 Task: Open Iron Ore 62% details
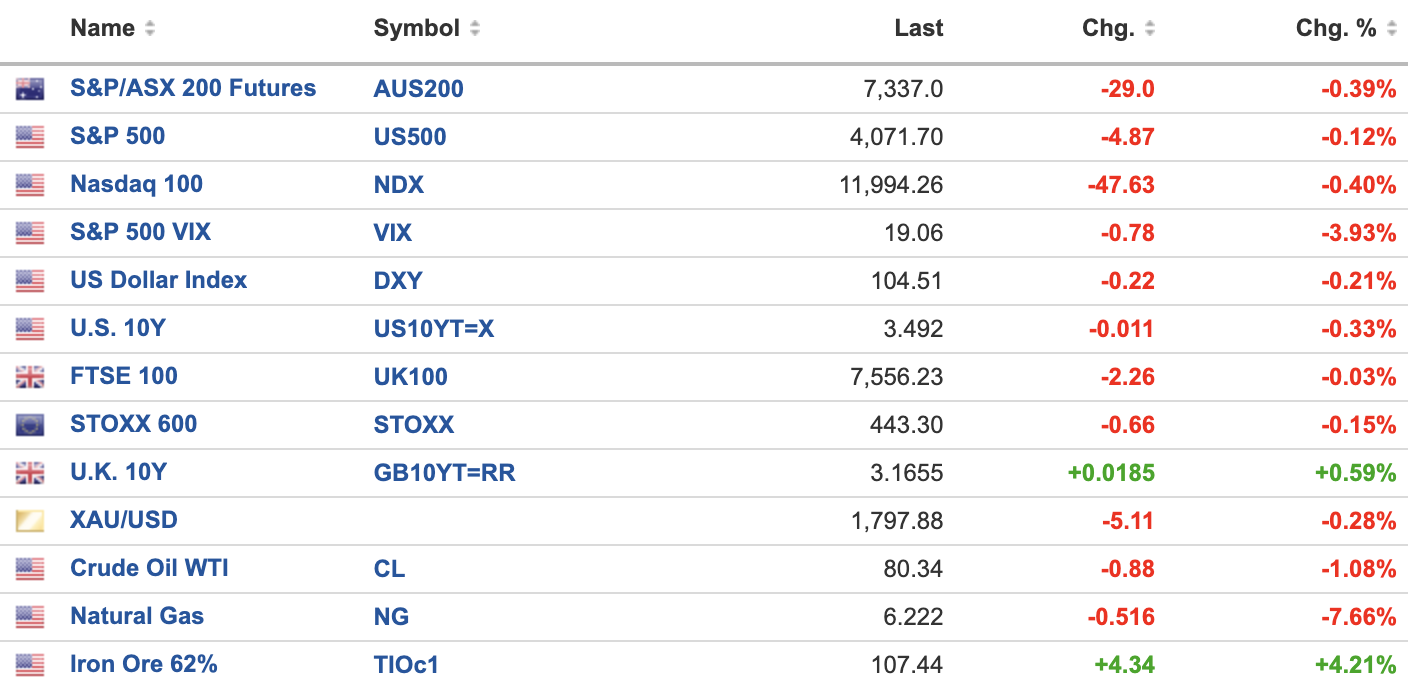tap(143, 664)
